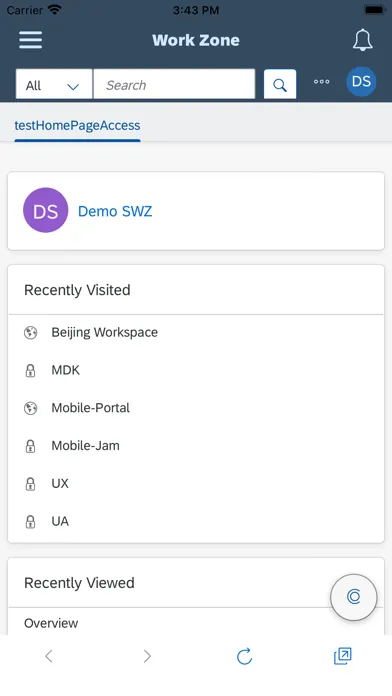Open the hamburger menu
392x696 pixels.
tap(31, 40)
